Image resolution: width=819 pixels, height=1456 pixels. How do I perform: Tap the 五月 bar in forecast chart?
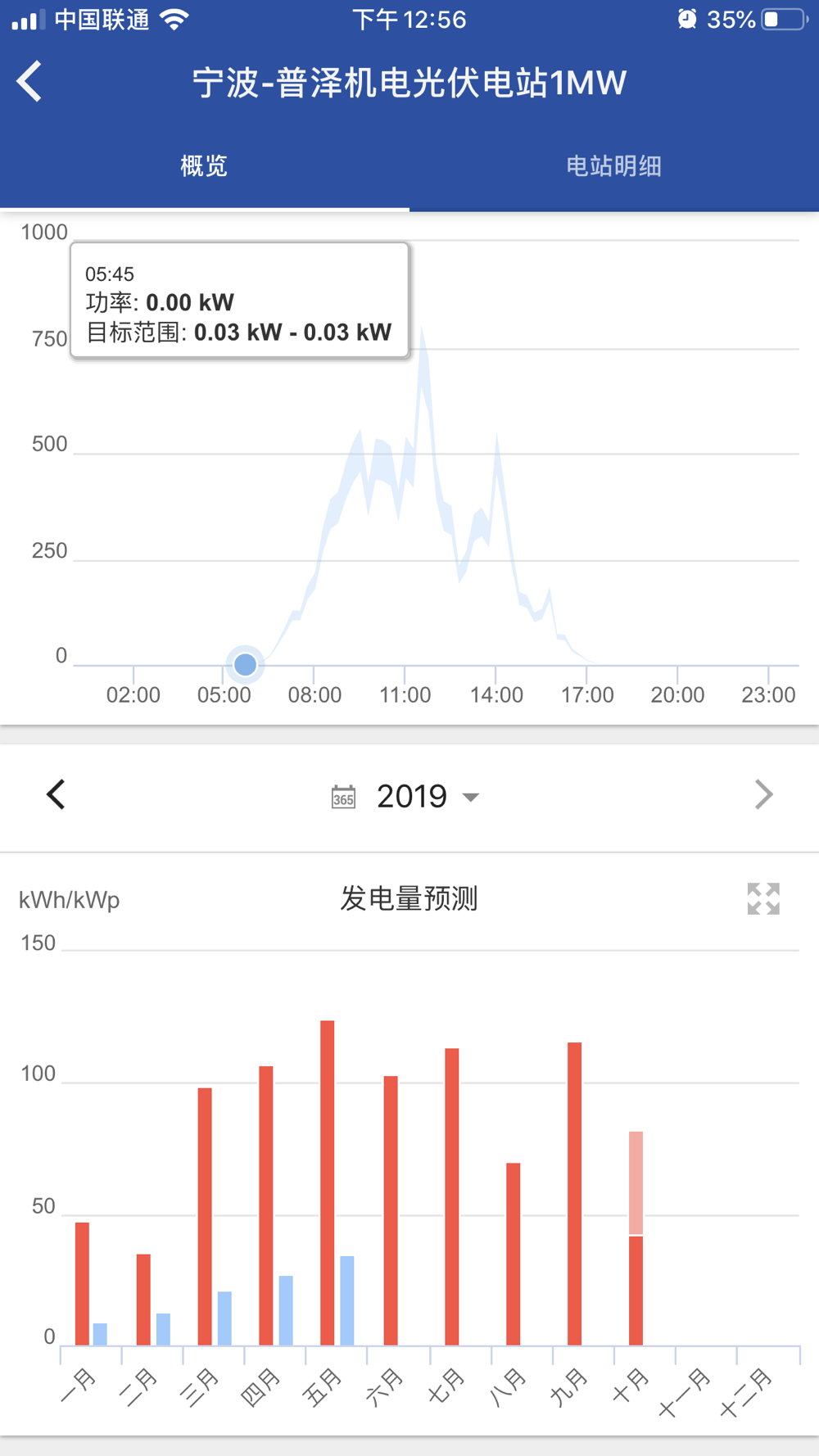(328, 1182)
